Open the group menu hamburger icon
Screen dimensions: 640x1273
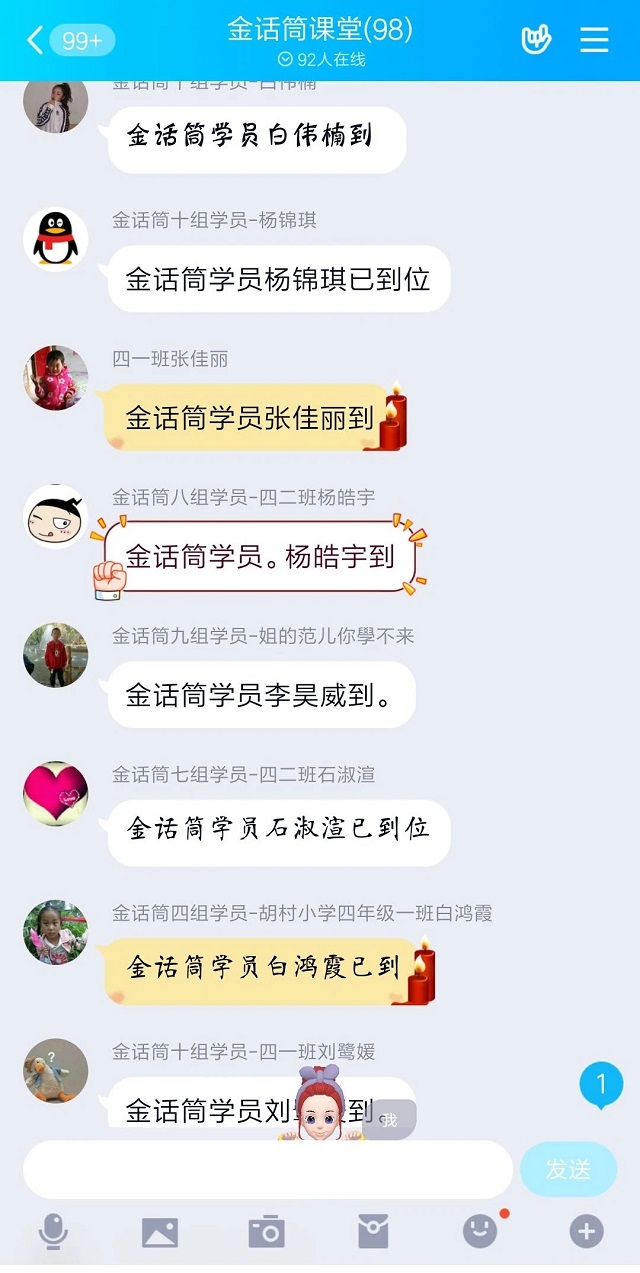pyautogui.click(x=594, y=40)
